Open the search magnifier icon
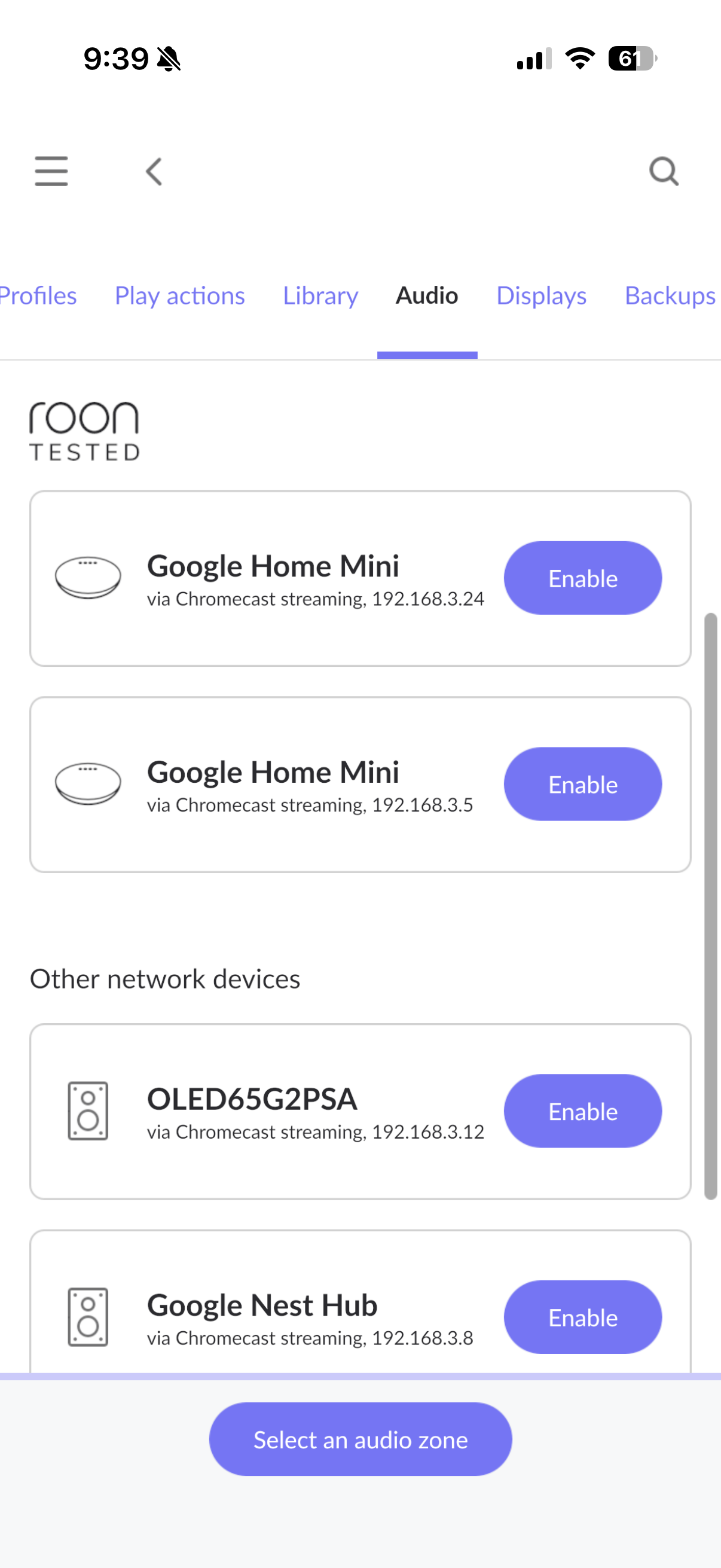721x1568 pixels. tap(664, 172)
